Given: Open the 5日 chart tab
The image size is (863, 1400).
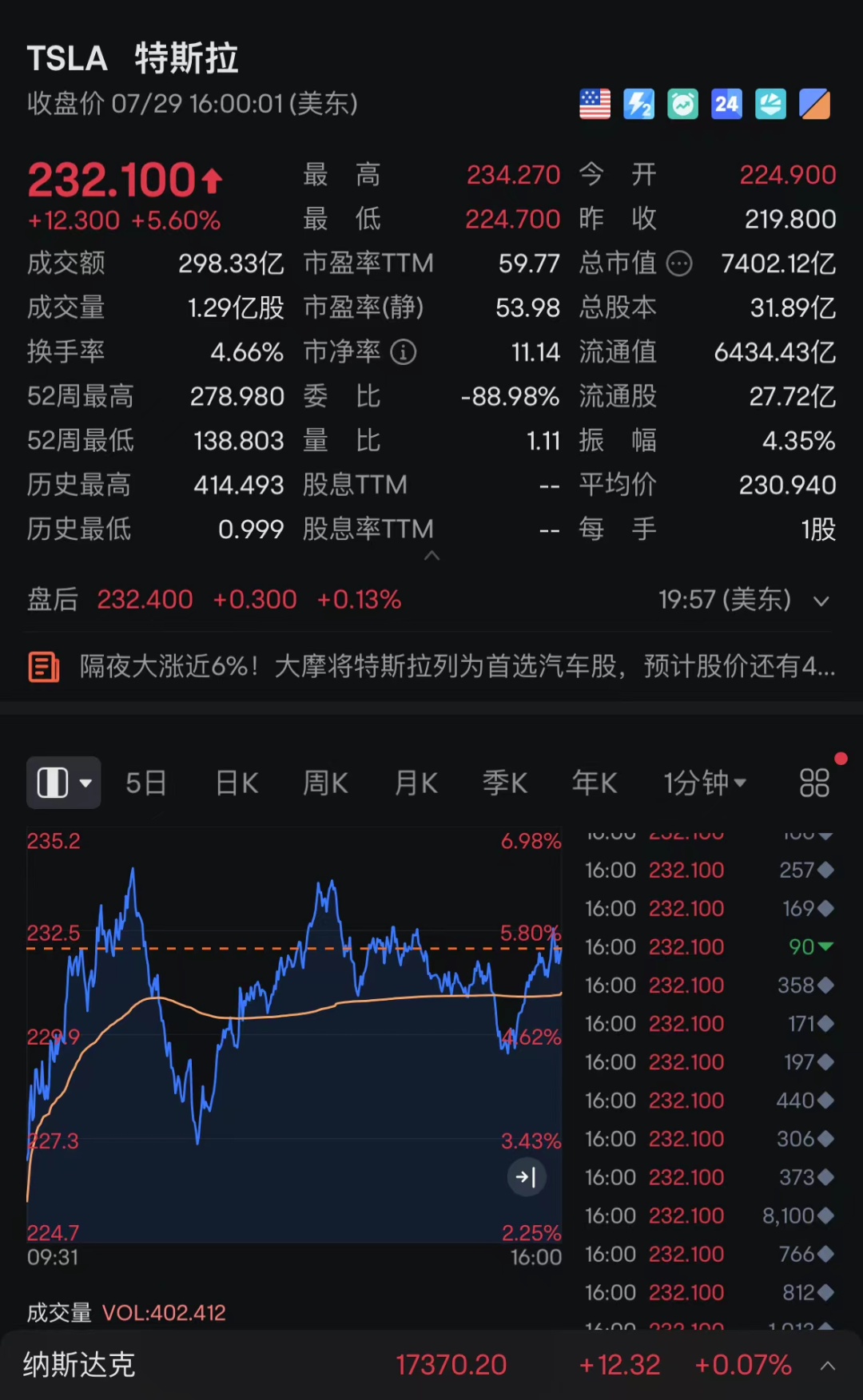Looking at the screenshot, I should coord(146,783).
